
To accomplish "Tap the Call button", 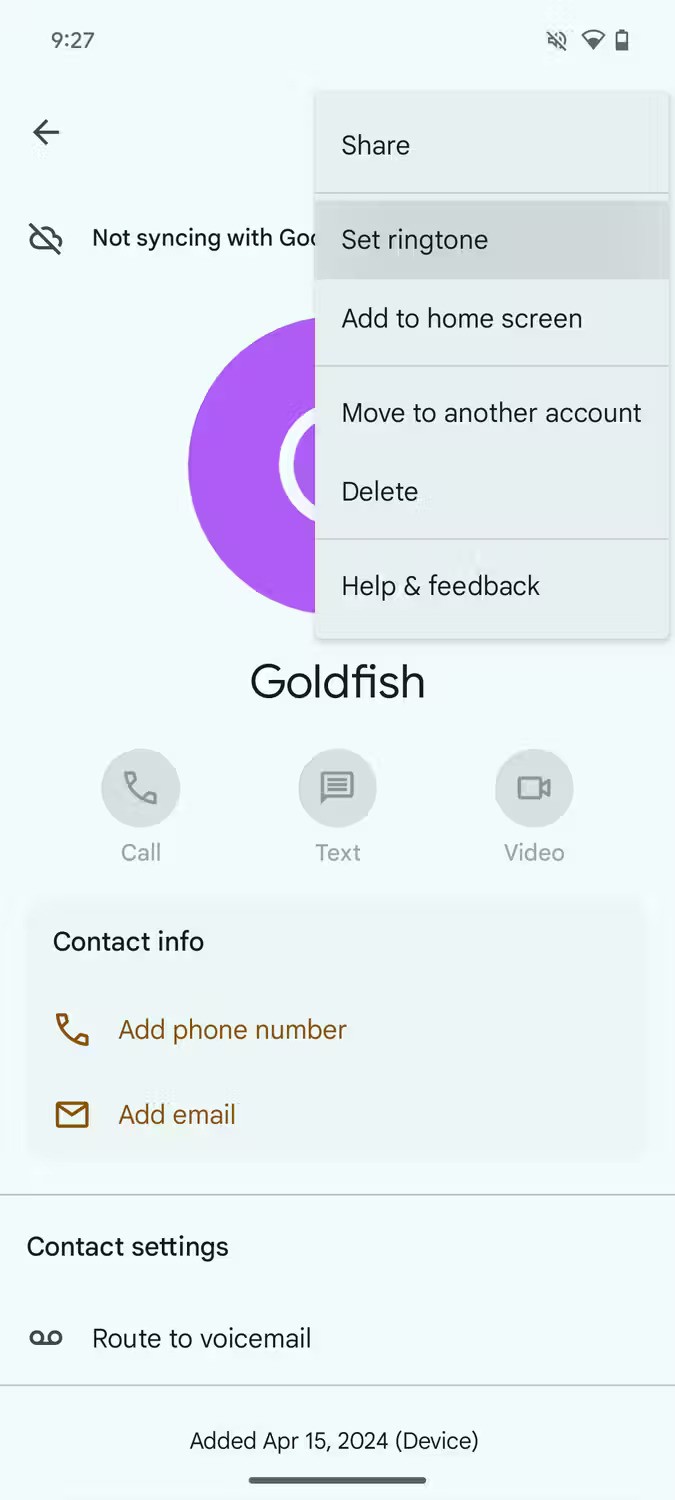I will click(140, 788).
